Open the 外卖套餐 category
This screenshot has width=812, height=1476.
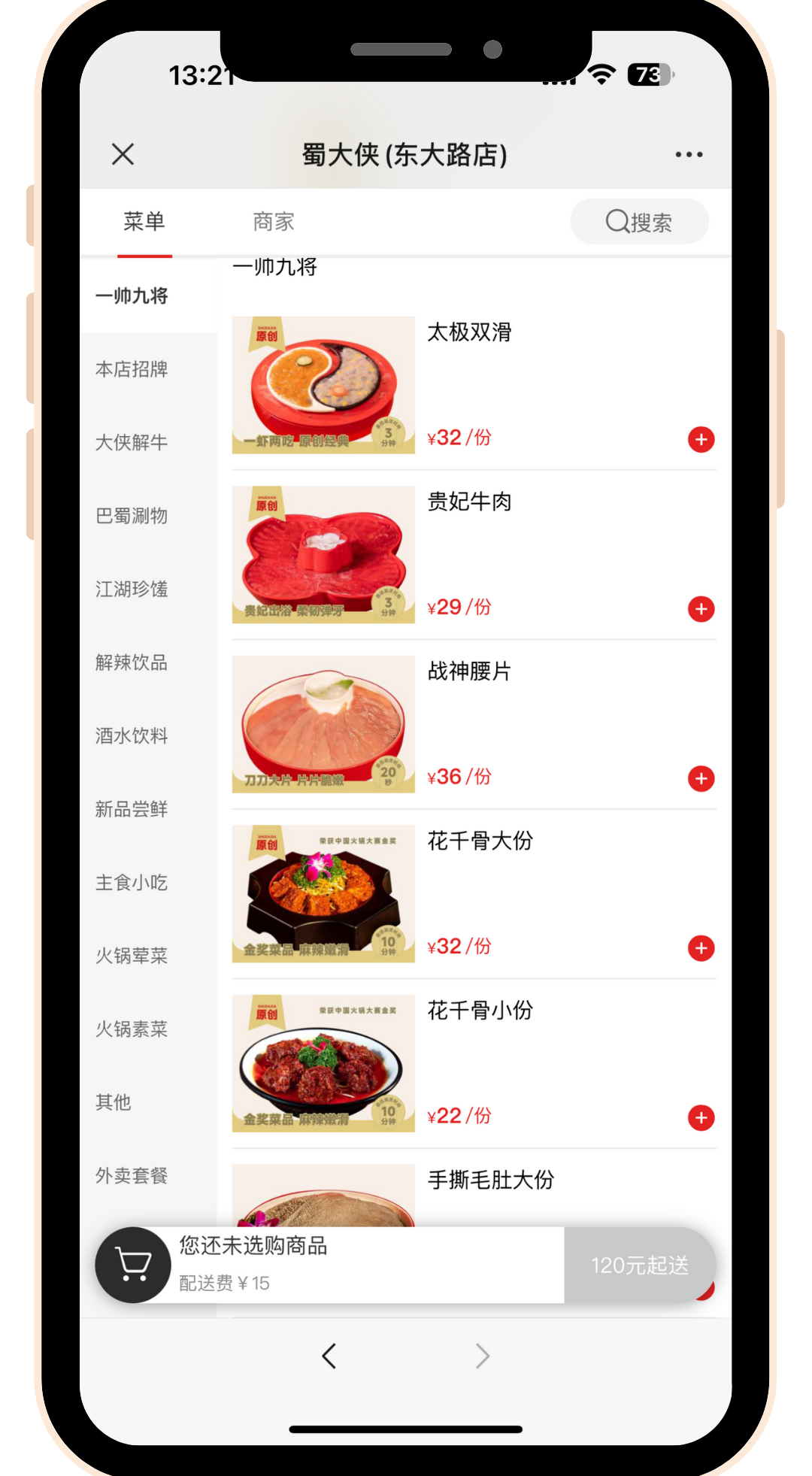(132, 1175)
